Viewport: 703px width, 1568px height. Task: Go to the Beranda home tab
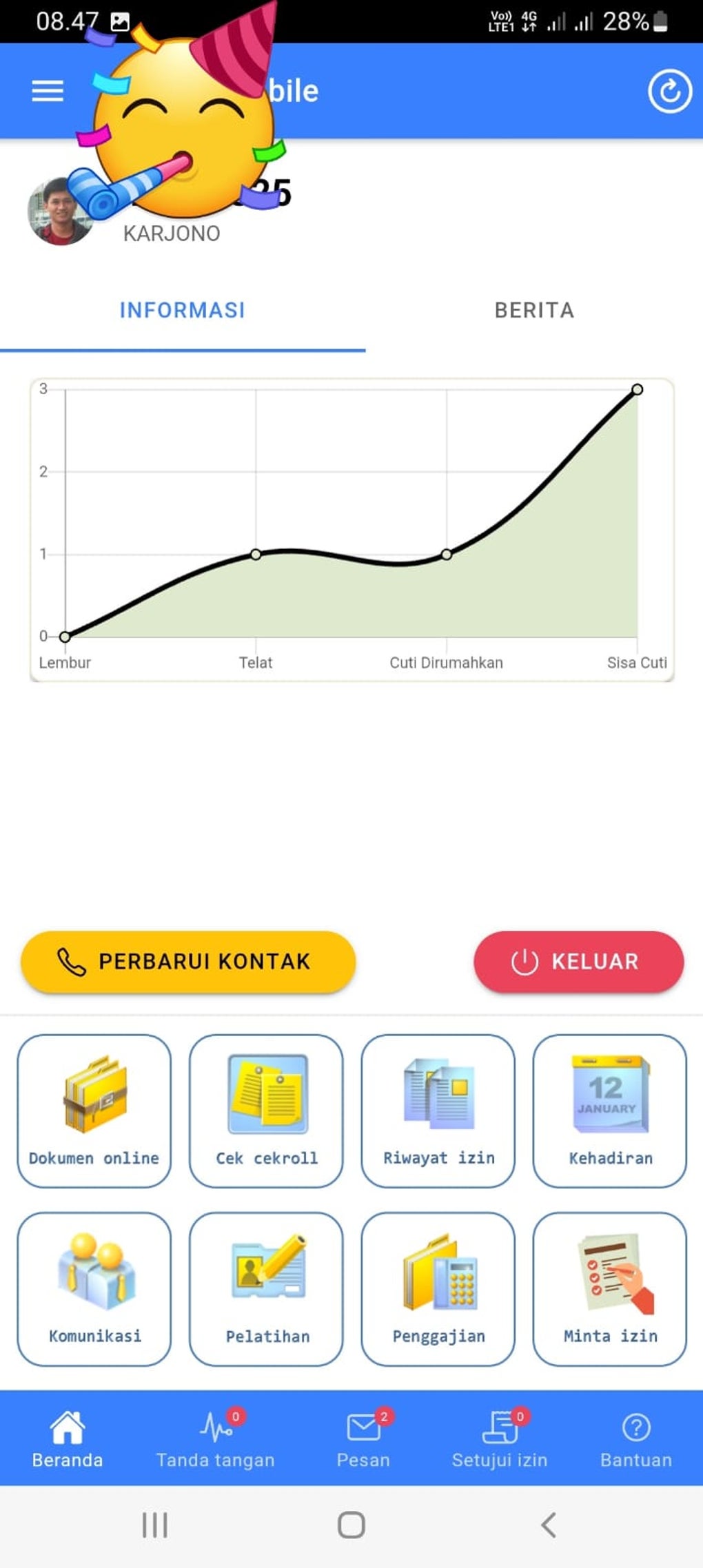click(x=68, y=1438)
